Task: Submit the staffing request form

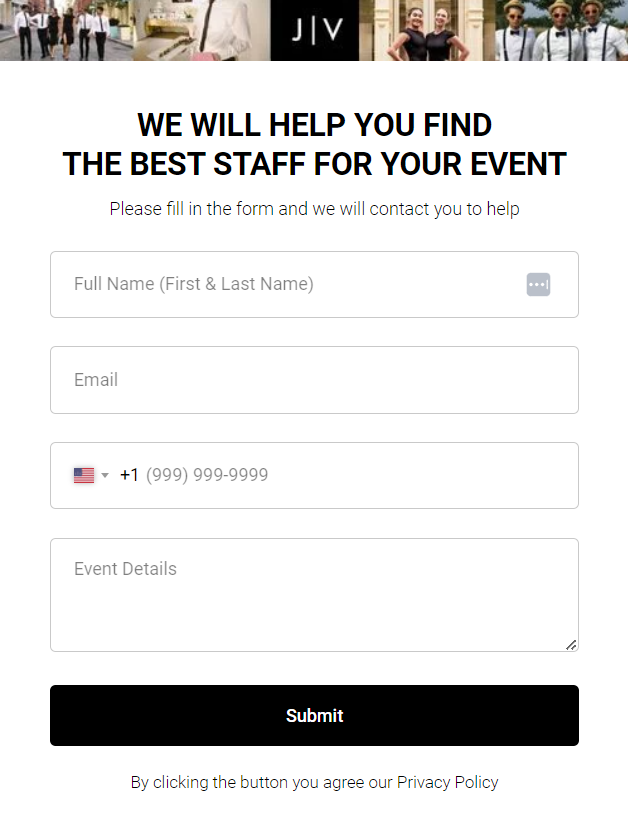Action: click(314, 715)
